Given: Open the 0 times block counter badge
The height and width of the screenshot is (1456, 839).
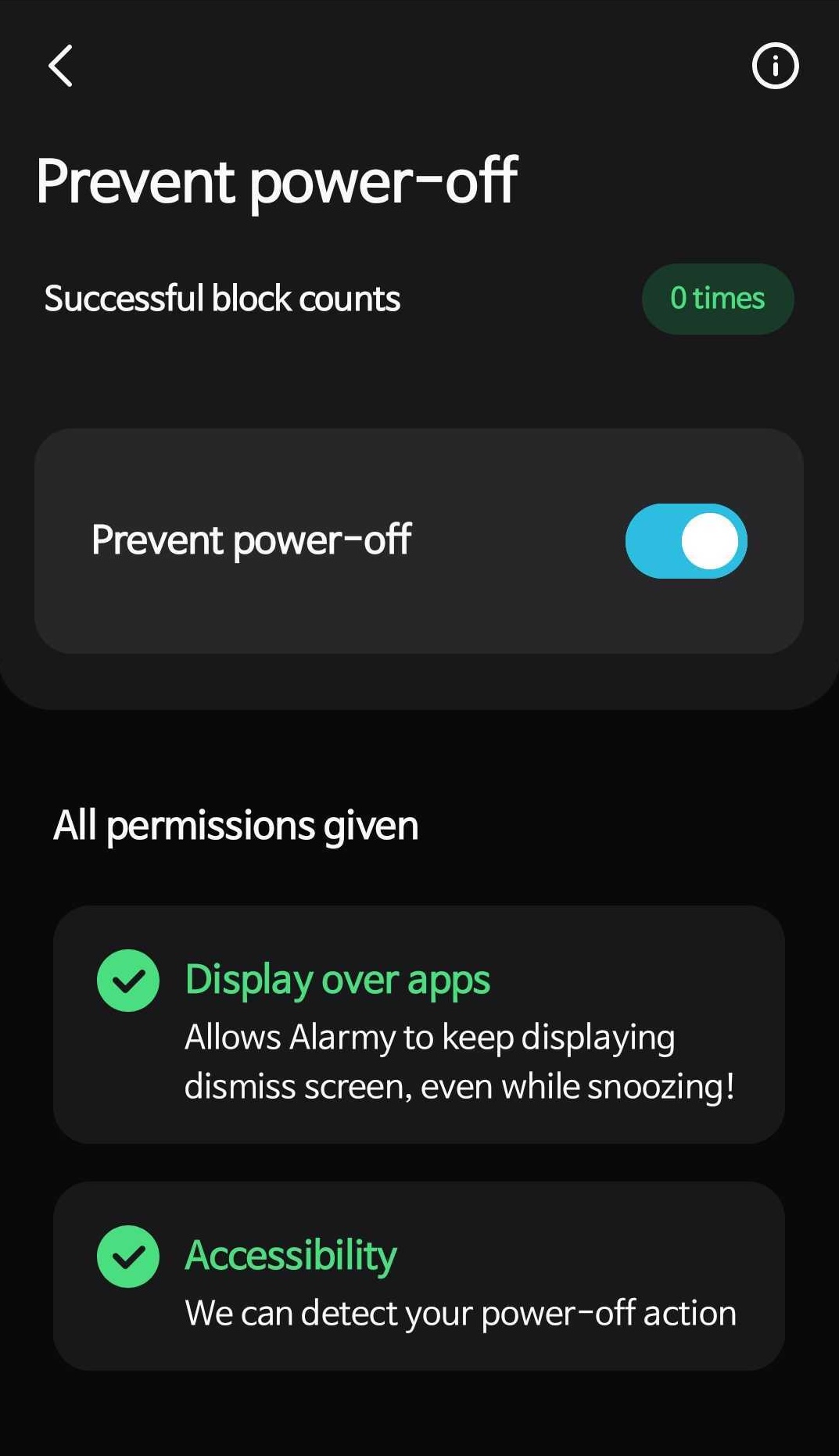Looking at the screenshot, I should (x=718, y=298).
